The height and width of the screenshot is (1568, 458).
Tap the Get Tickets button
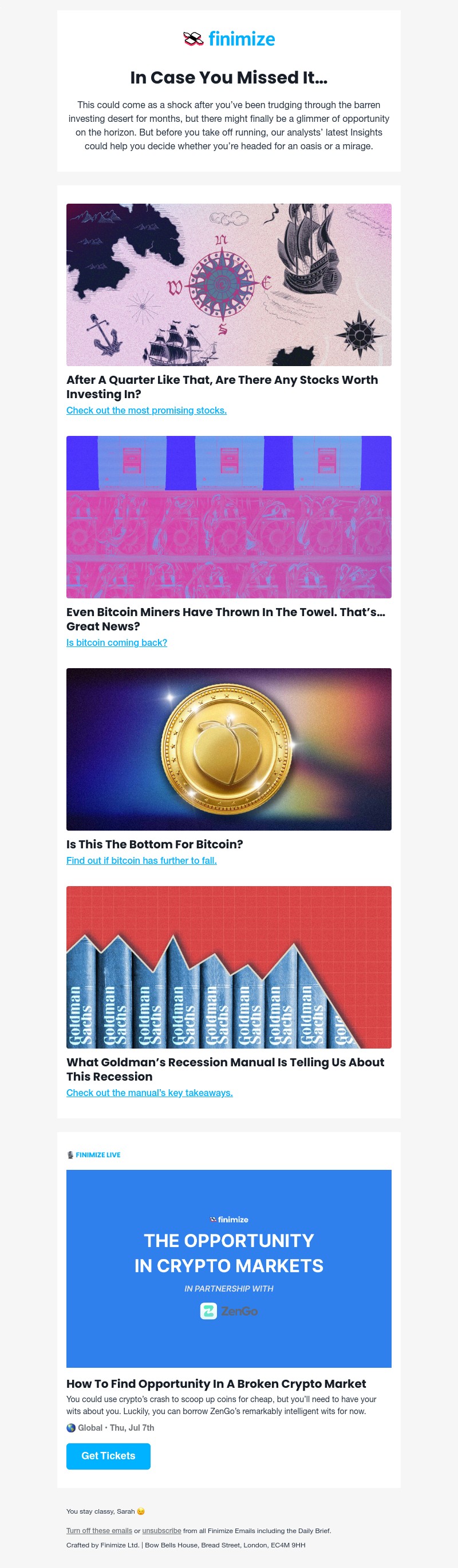coord(108,1455)
